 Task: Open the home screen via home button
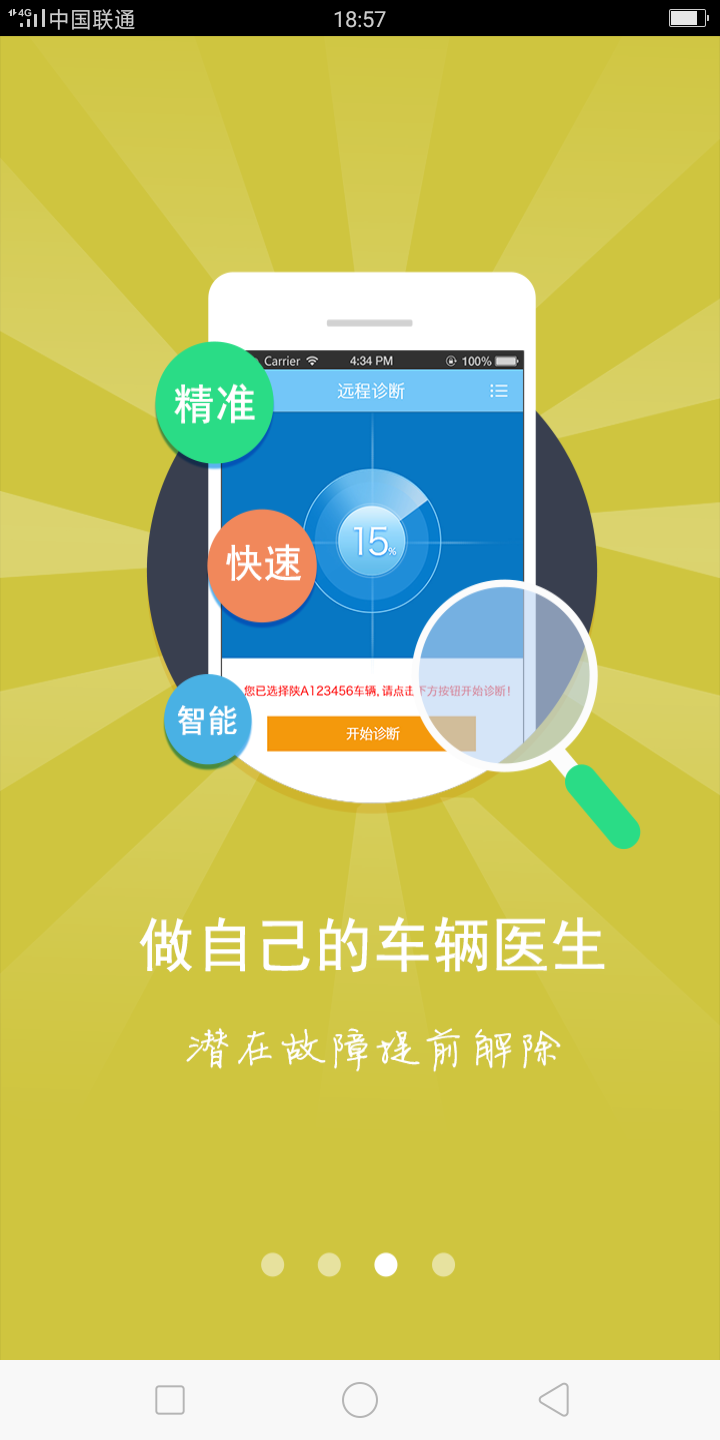point(360,1400)
